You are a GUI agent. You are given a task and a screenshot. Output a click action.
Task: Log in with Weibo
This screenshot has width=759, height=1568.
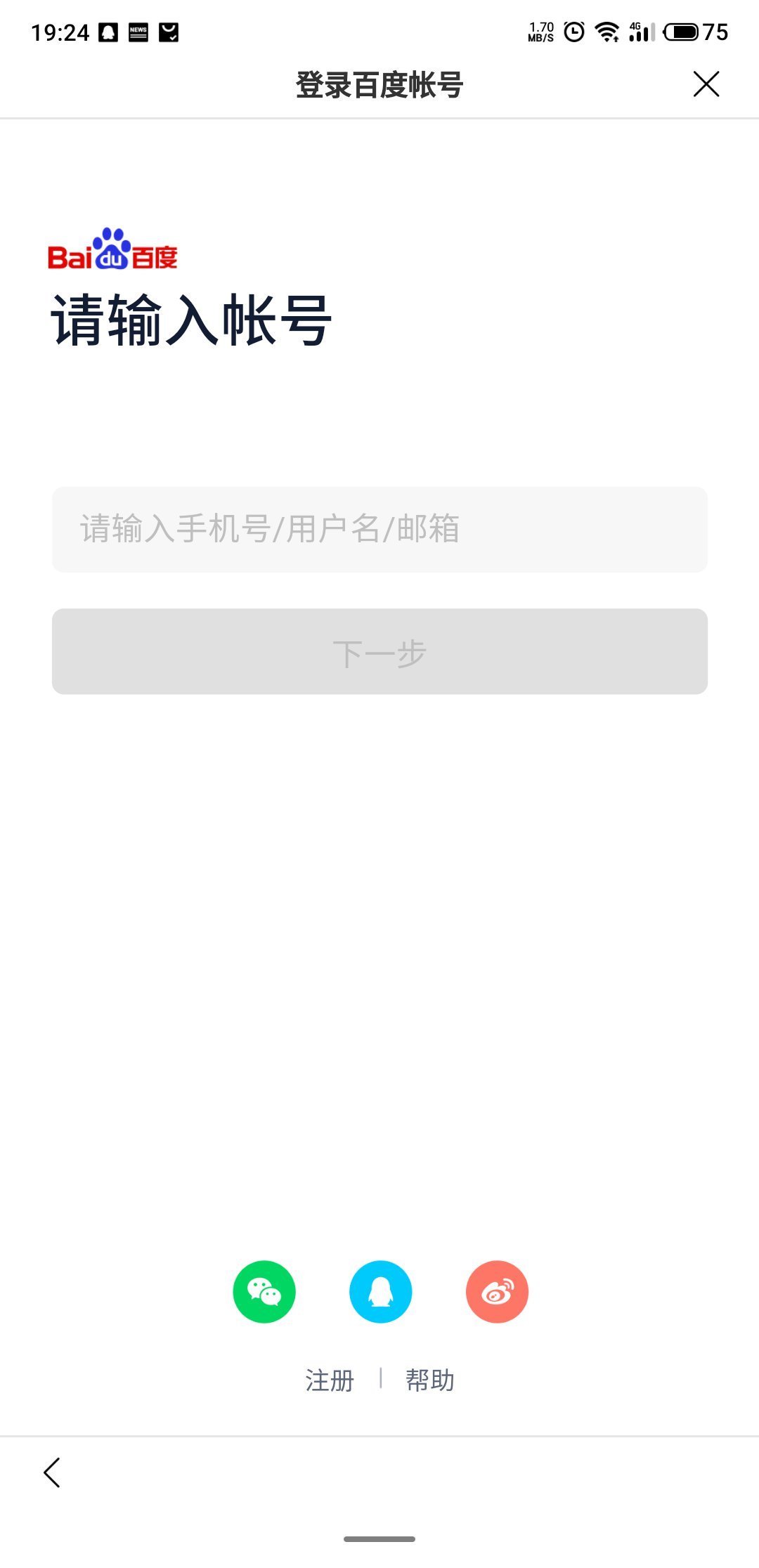(x=497, y=1291)
